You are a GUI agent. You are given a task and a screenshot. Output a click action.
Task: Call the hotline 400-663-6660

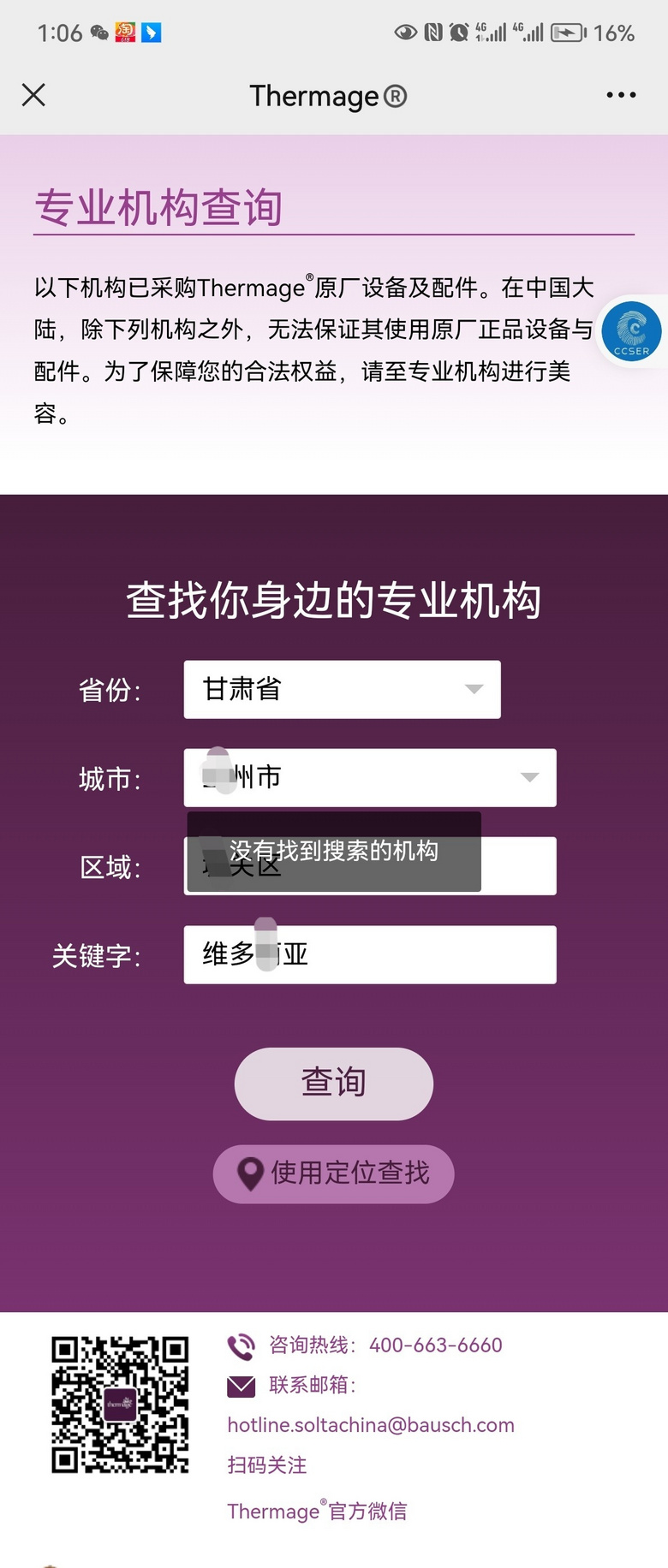point(435,1345)
